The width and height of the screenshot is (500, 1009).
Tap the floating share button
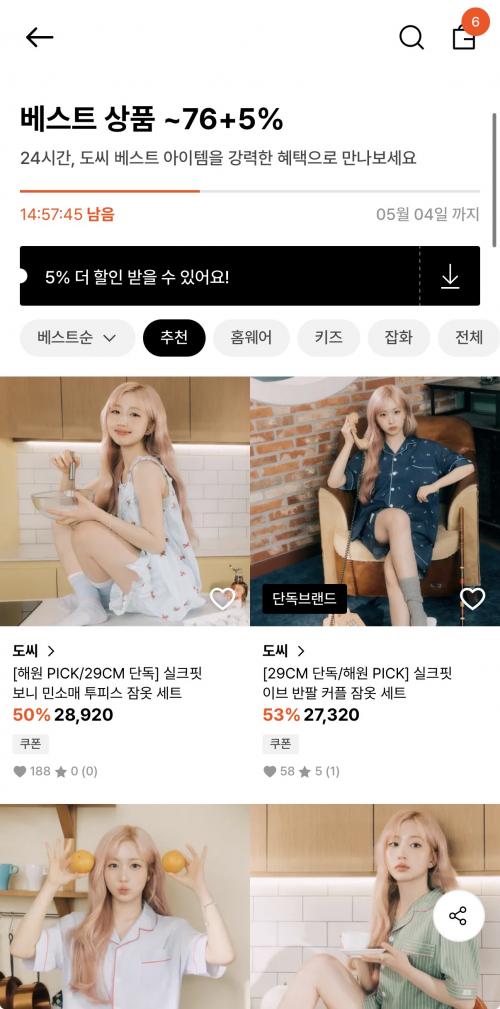(x=458, y=916)
